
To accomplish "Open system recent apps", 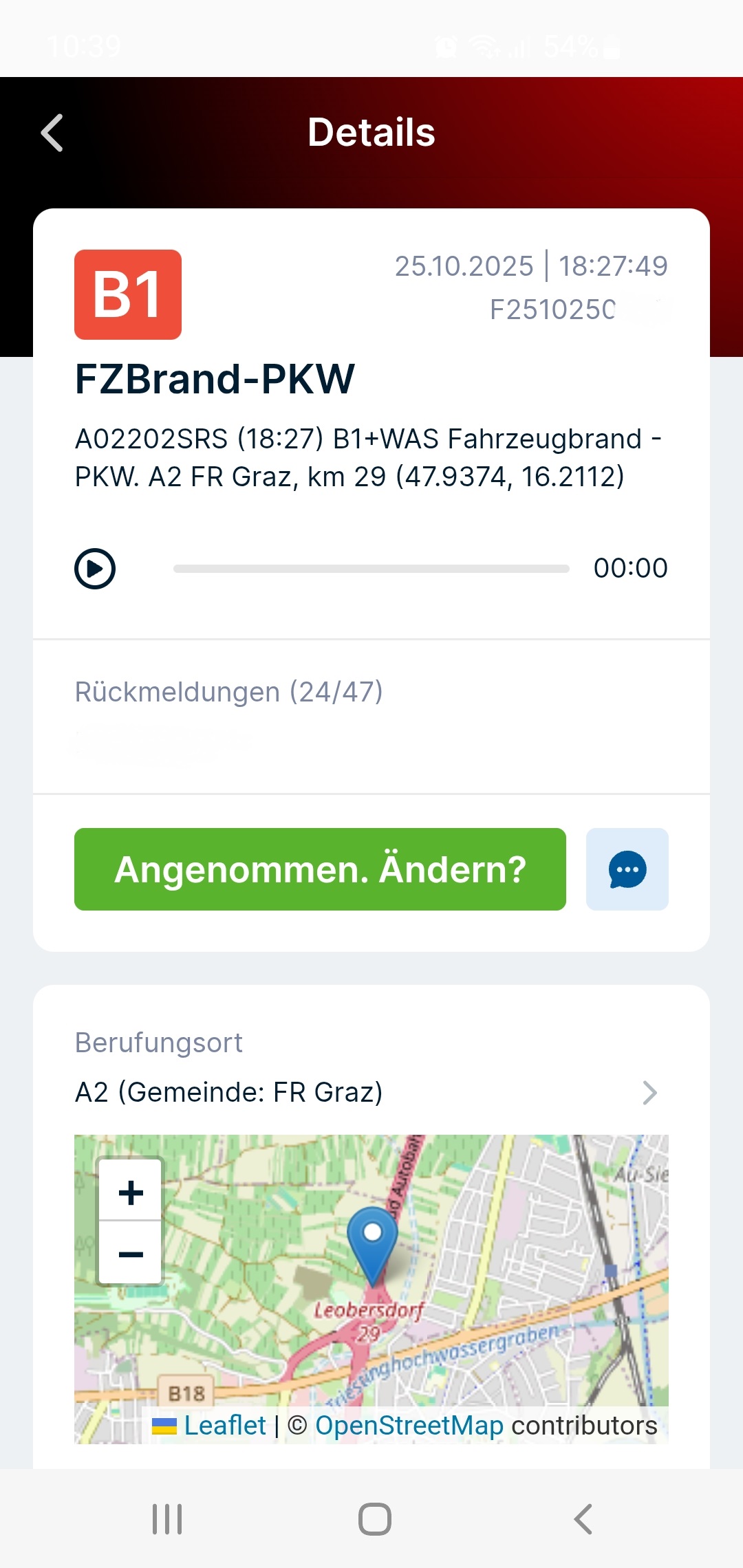I will [x=167, y=1519].
